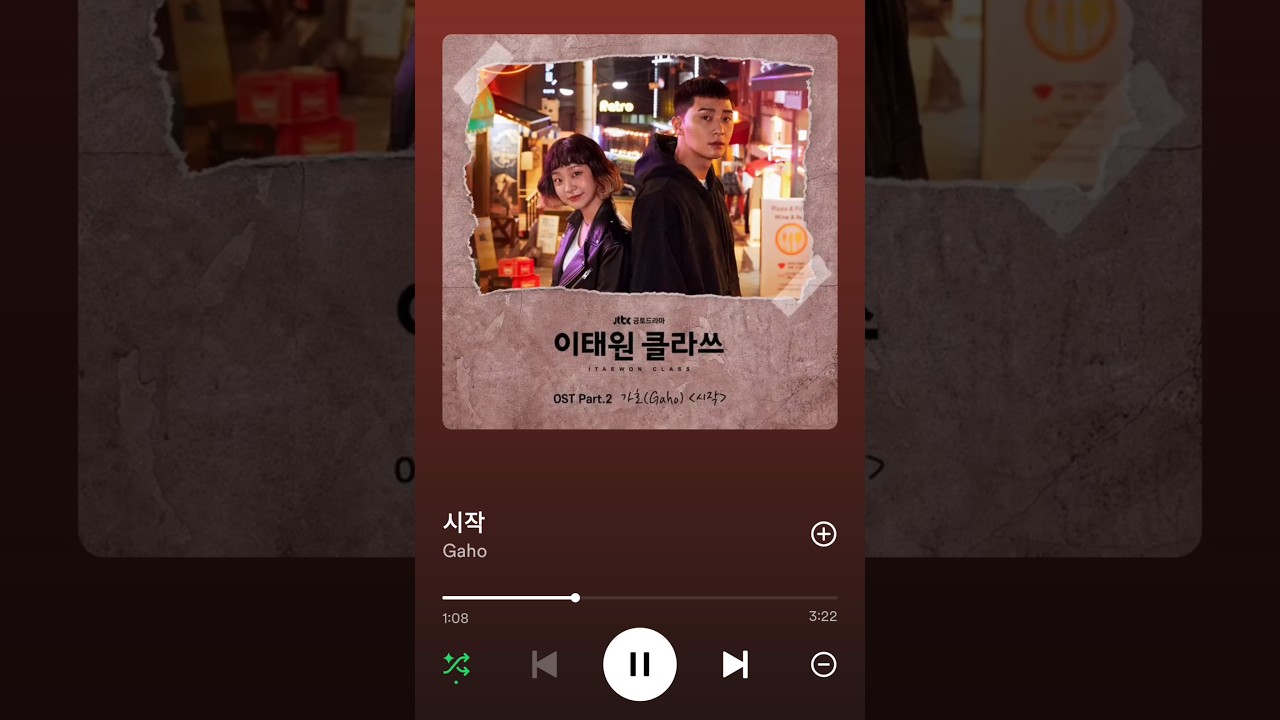Tap the playback progress bar to seek
The image size is (1280, 720).
700,598
